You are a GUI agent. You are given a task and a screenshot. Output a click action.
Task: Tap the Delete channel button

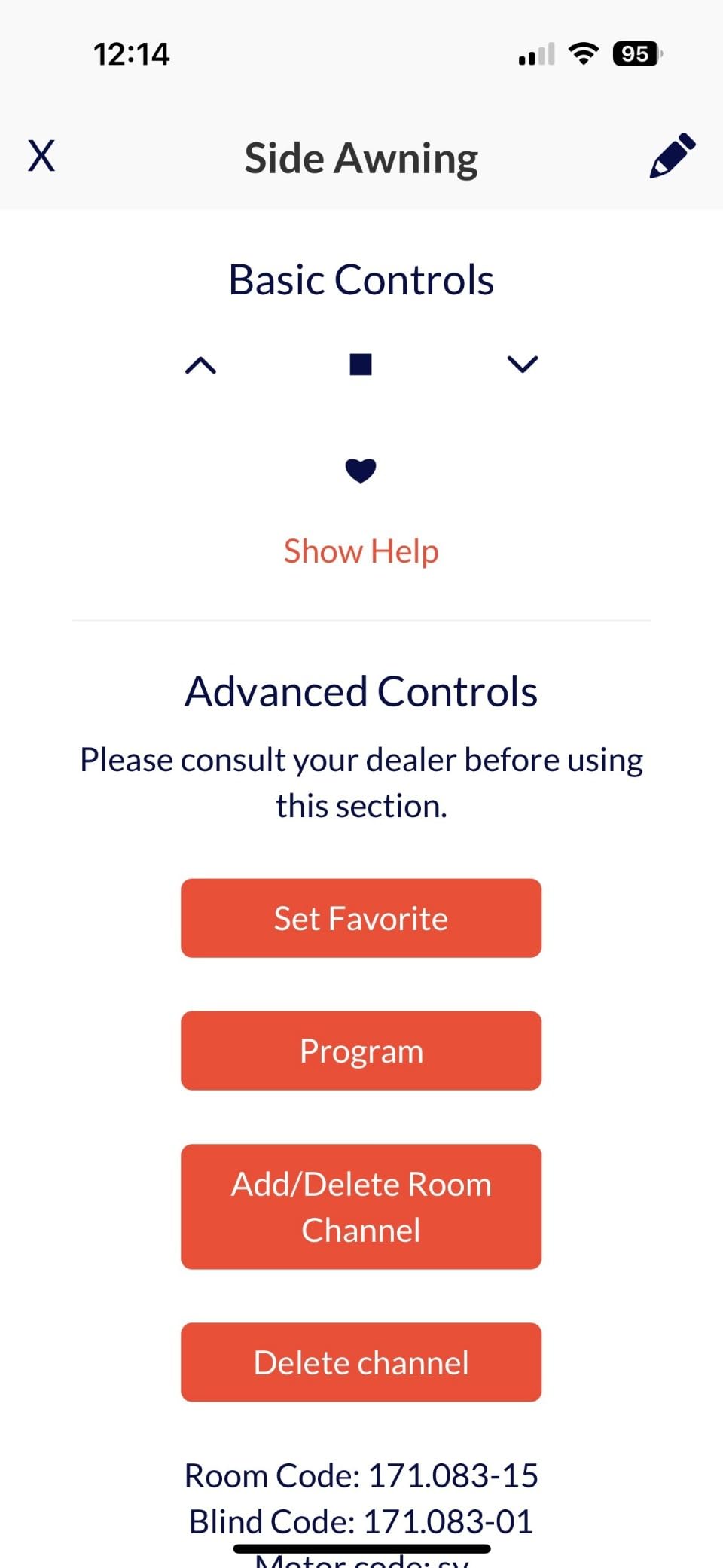click(361, 1362)
